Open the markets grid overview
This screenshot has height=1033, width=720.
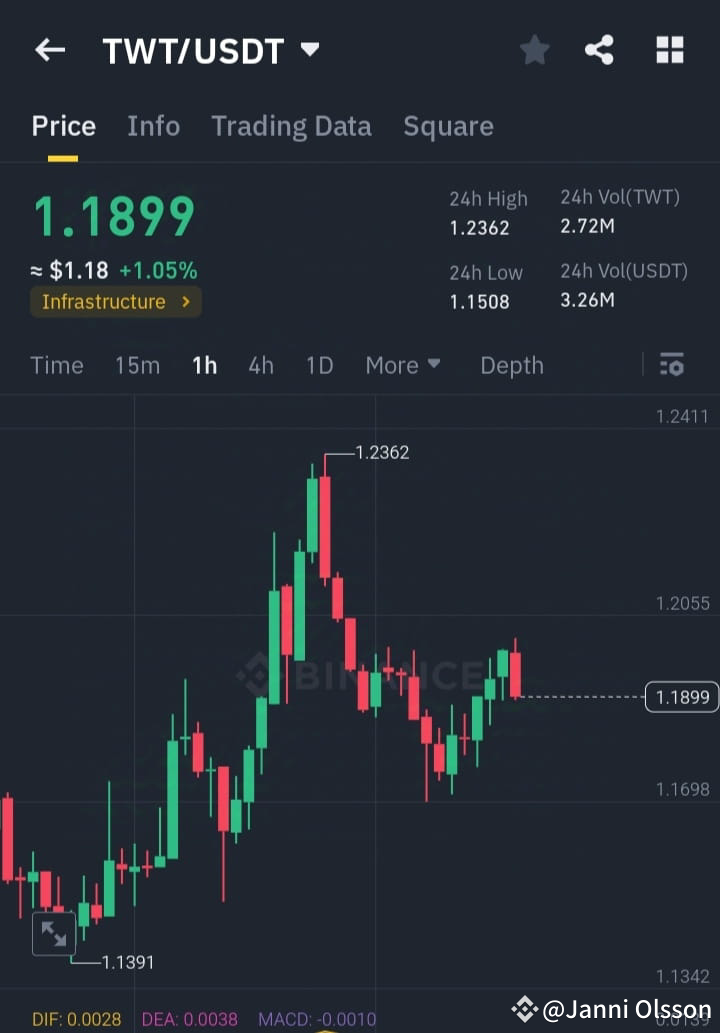click(x=669, y=50)
